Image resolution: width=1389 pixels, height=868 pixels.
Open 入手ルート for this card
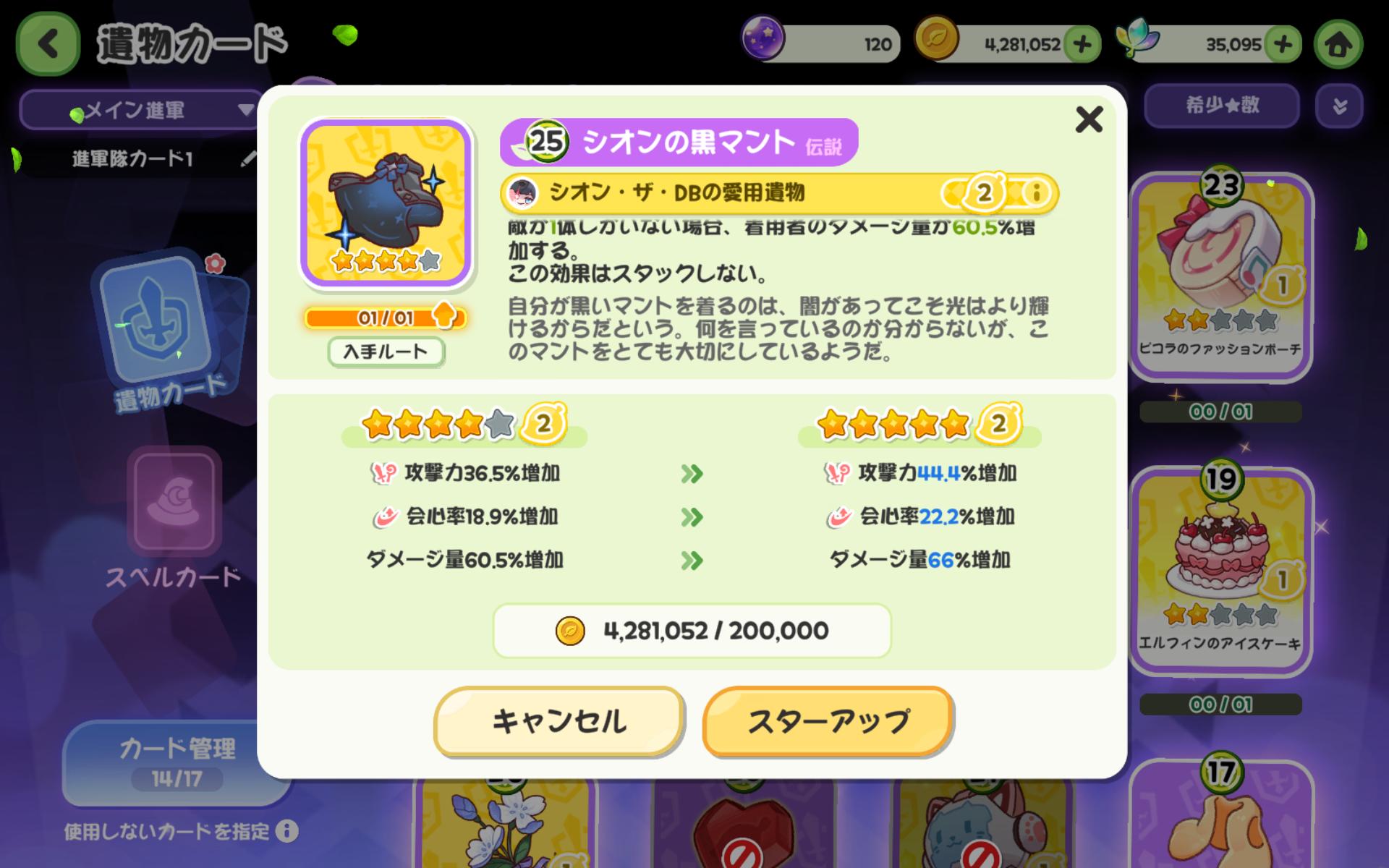[386, 352]
